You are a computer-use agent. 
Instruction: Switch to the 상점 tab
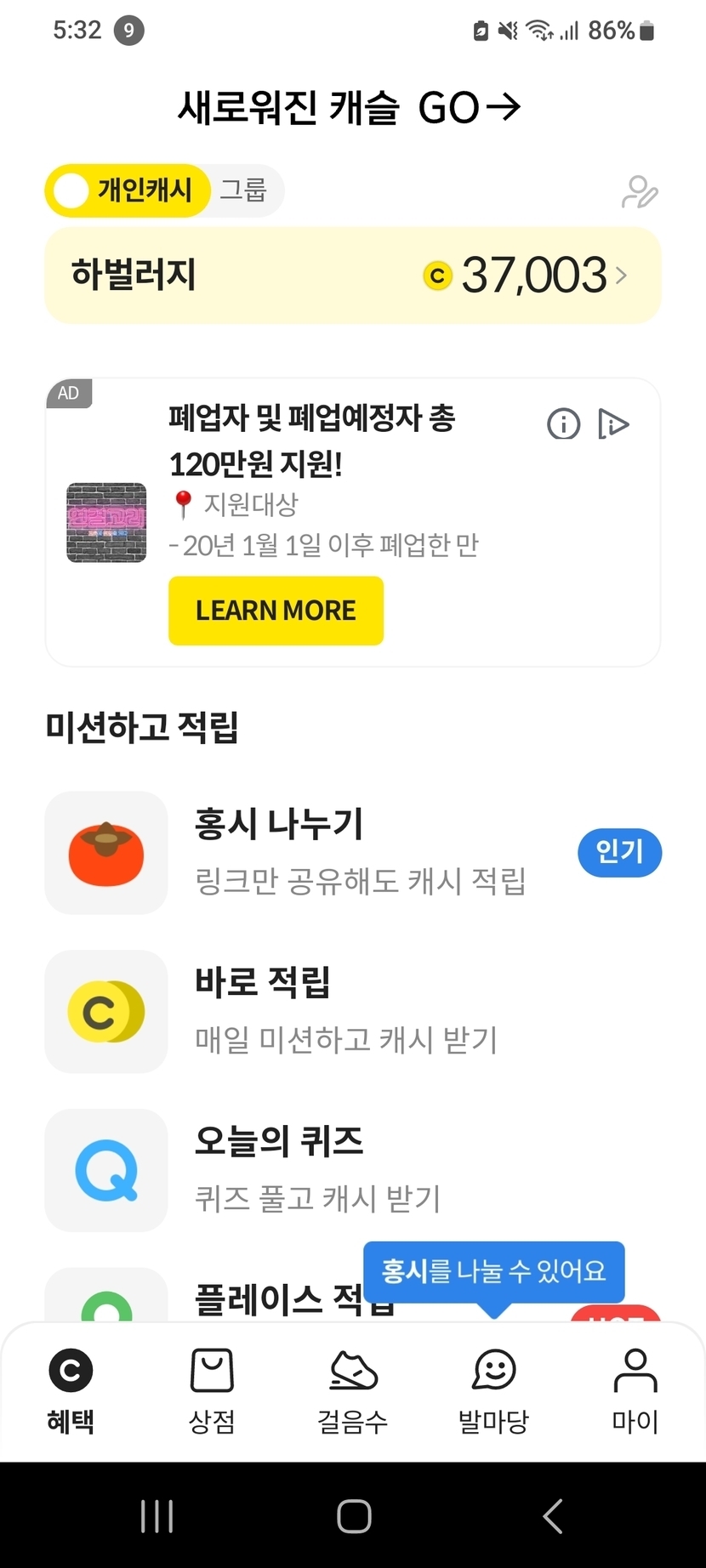212,1391
